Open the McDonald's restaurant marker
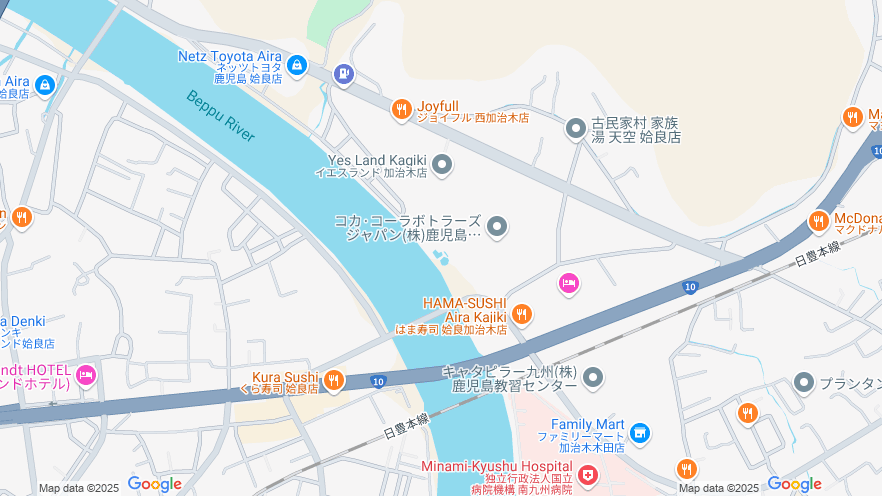The image size is (882, 496). coord(819,221)
